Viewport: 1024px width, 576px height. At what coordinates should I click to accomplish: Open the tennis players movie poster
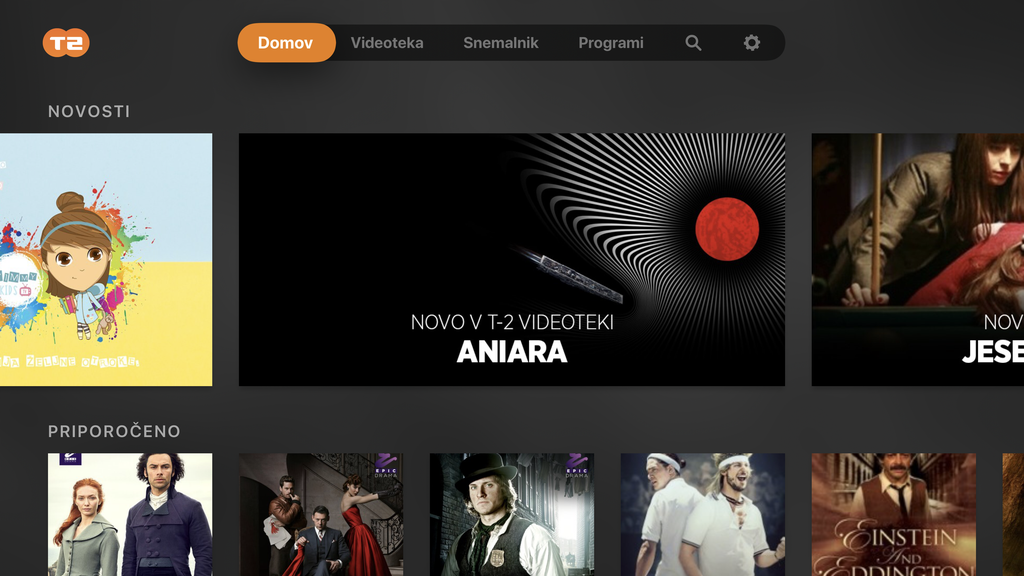[x=702, y=514]
